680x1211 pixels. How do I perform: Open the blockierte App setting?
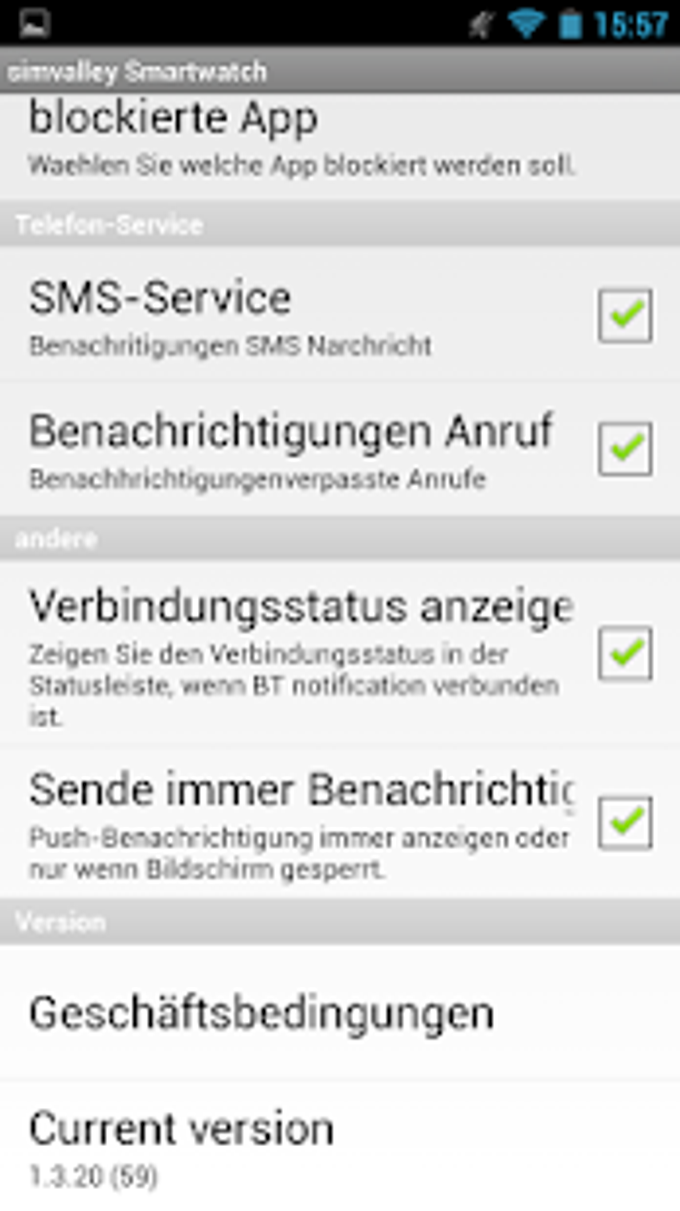(300, 140)
